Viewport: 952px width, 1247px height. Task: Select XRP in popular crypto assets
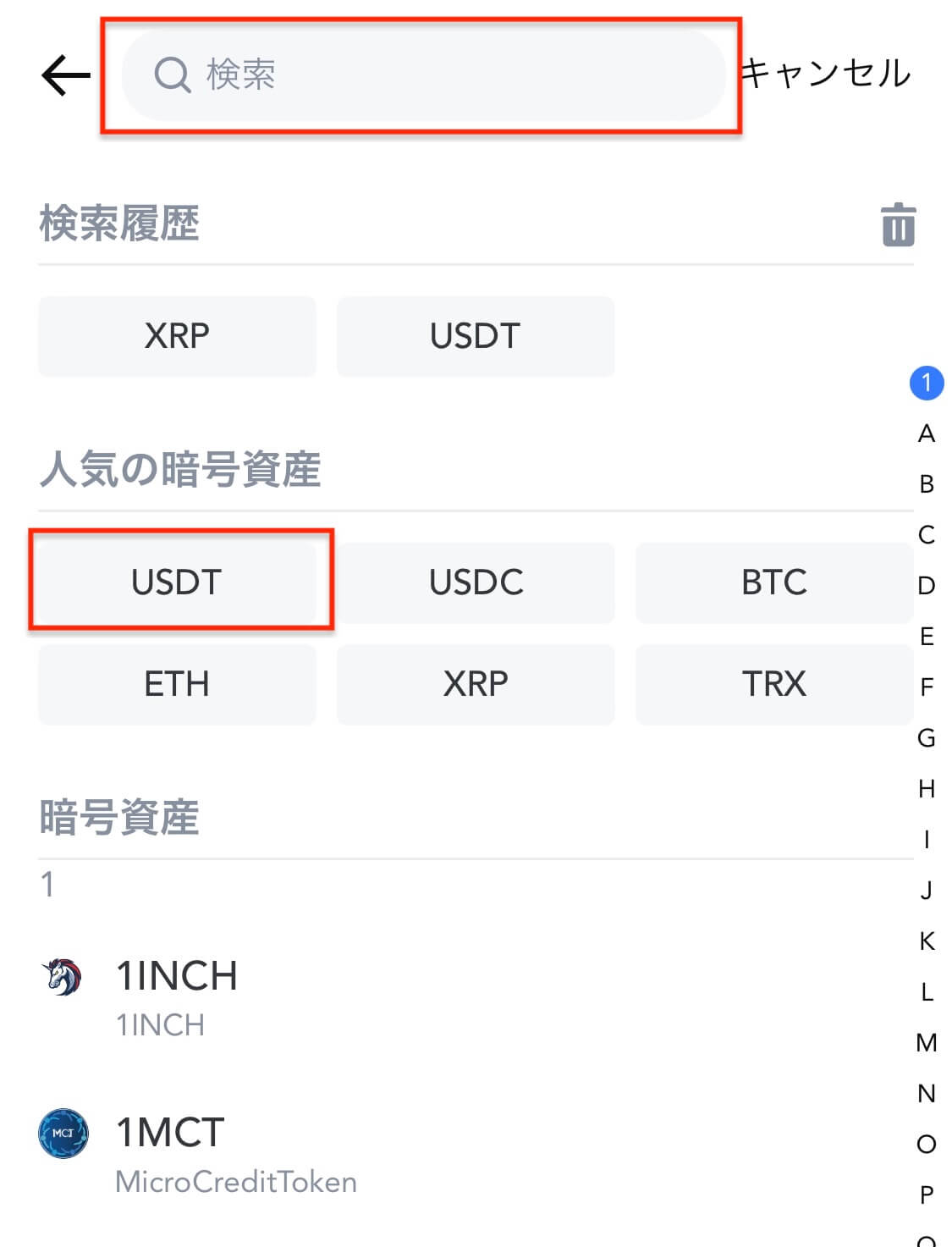pyautogui.click(x=476, y=684)
